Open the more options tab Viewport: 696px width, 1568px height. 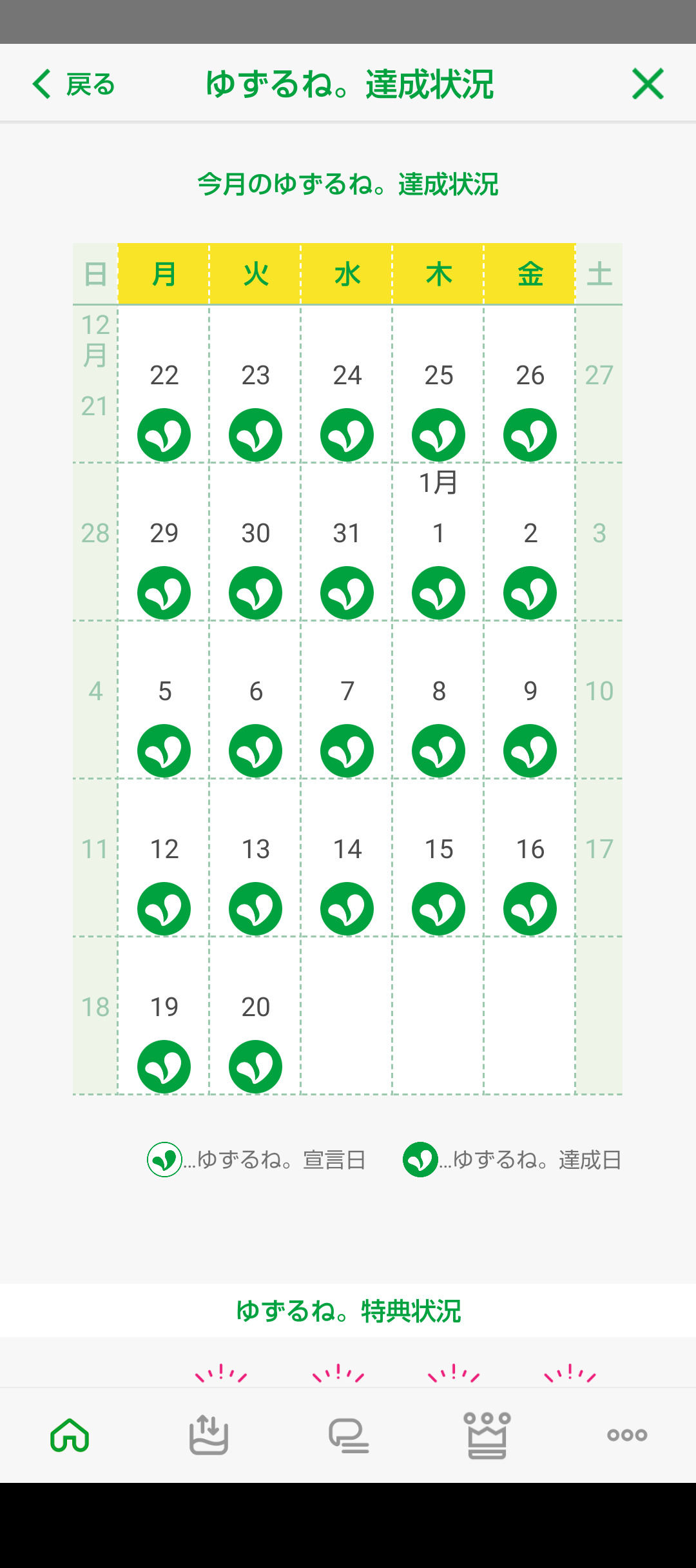626,1435
